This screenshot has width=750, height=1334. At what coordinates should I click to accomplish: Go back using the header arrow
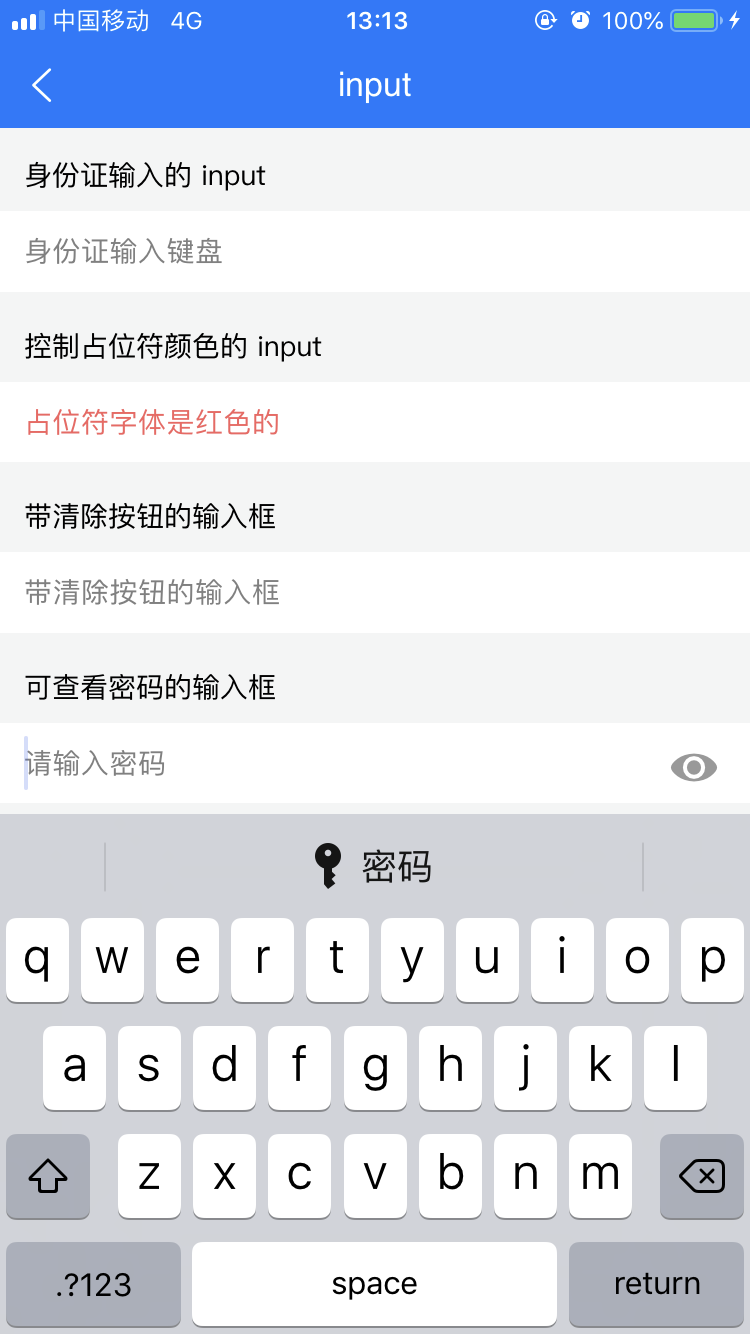[41, 86]
